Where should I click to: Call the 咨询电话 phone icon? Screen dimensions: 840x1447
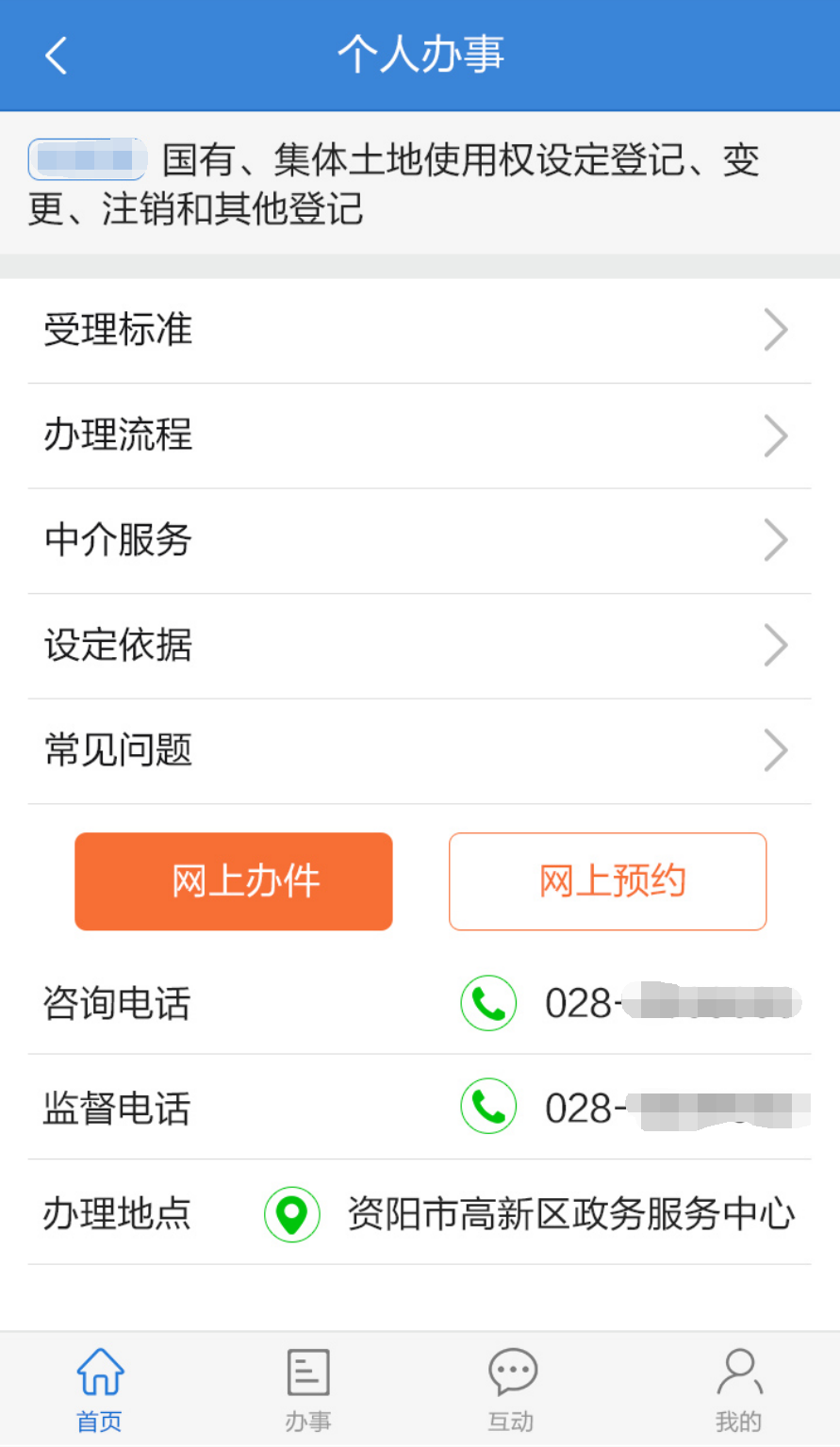pyautogui.click(x=488, y=1003)
